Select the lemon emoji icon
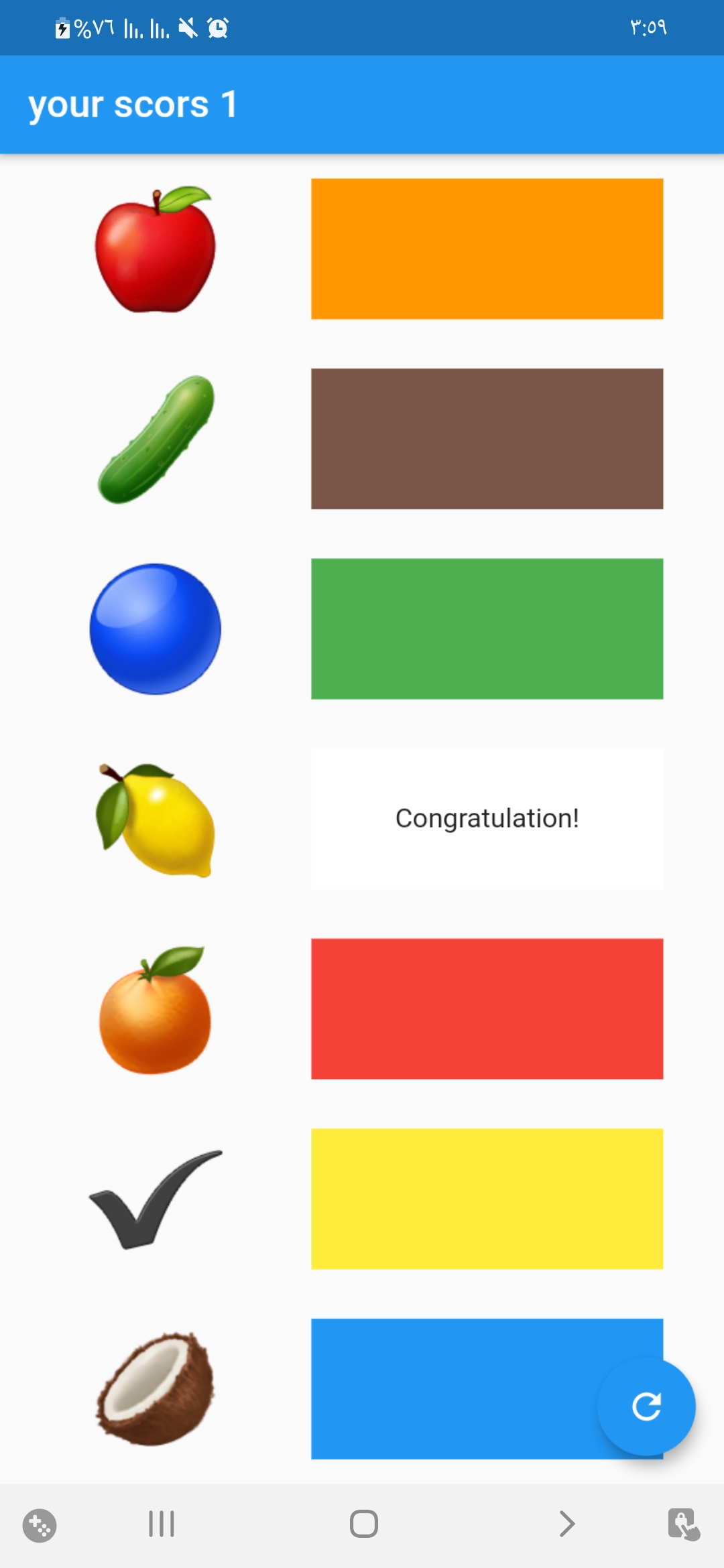Image resolution: width=724 pixels, height=1568 pixels. 156,818
